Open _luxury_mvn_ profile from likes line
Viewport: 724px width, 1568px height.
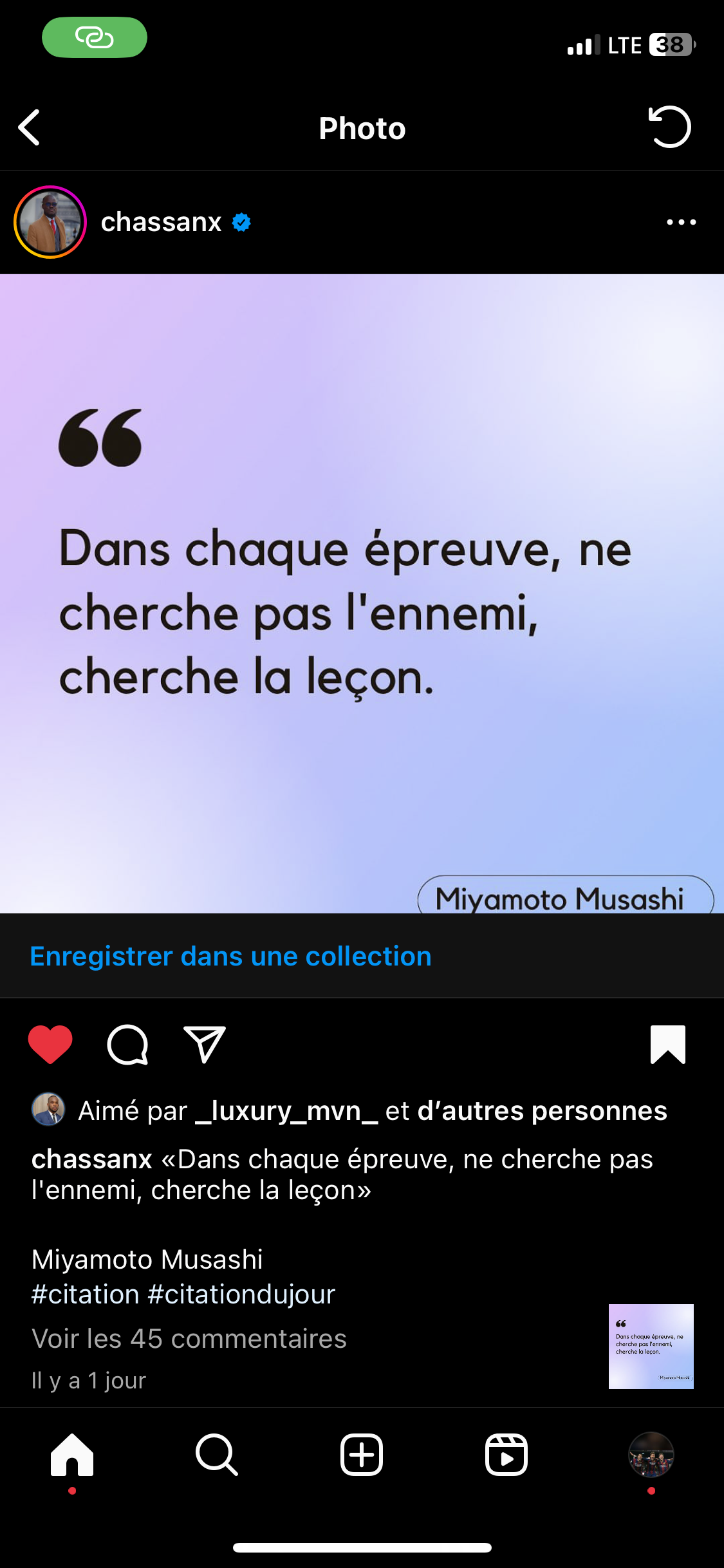(286, 1111)
